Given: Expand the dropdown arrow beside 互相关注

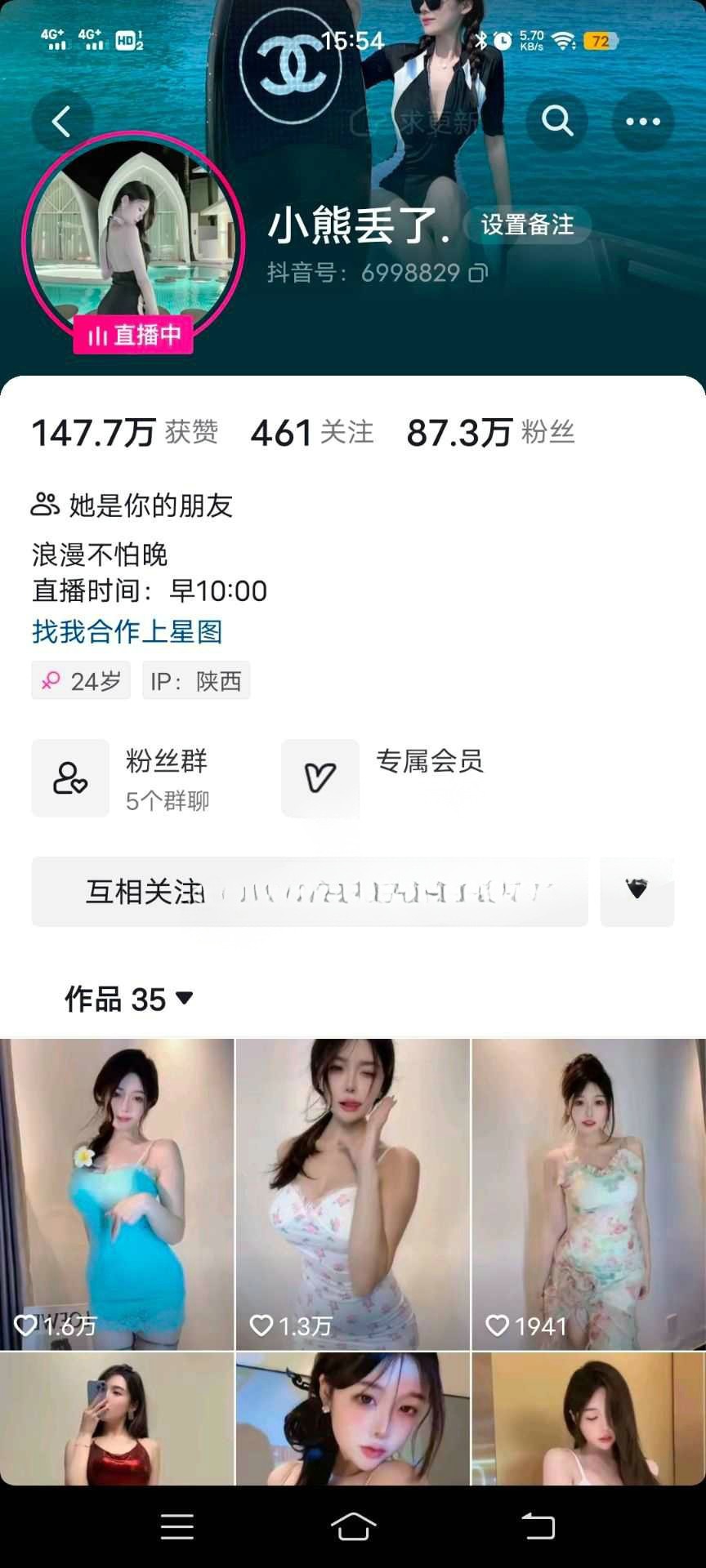Looking at the screenshot, I should tap(637, 891).
